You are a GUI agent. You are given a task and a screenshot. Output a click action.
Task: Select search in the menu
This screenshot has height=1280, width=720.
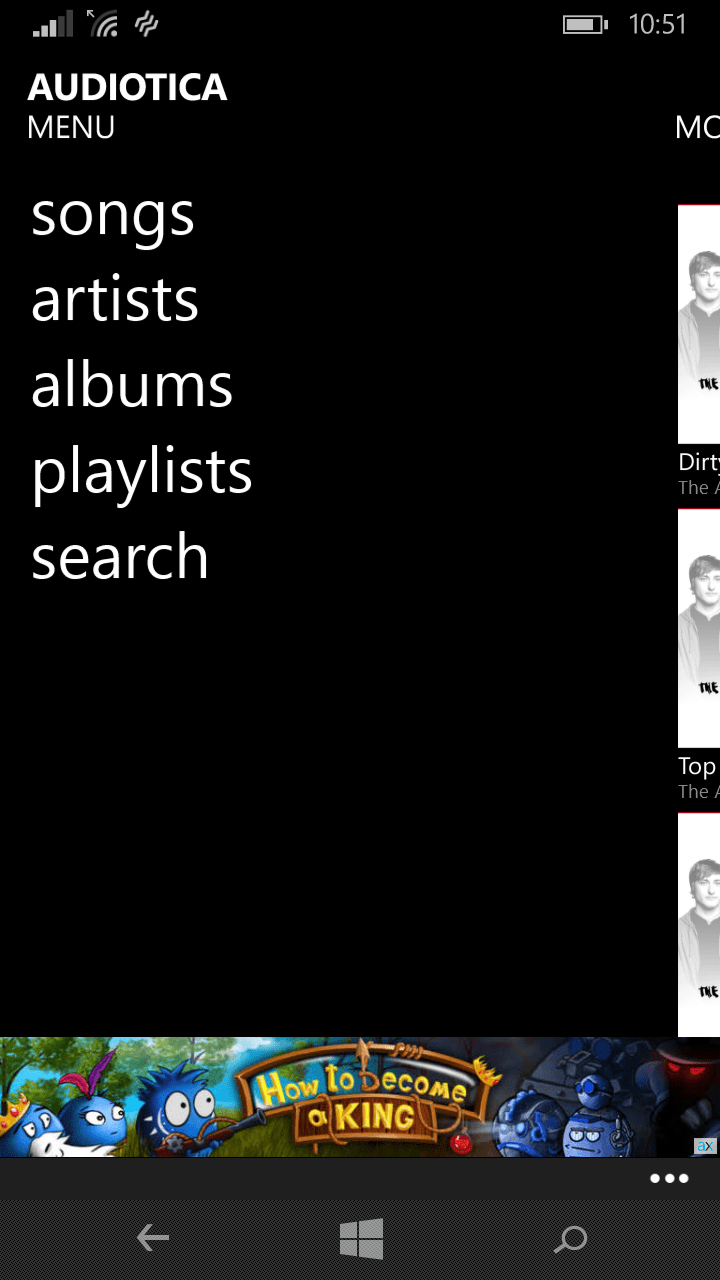pos(120,557)
